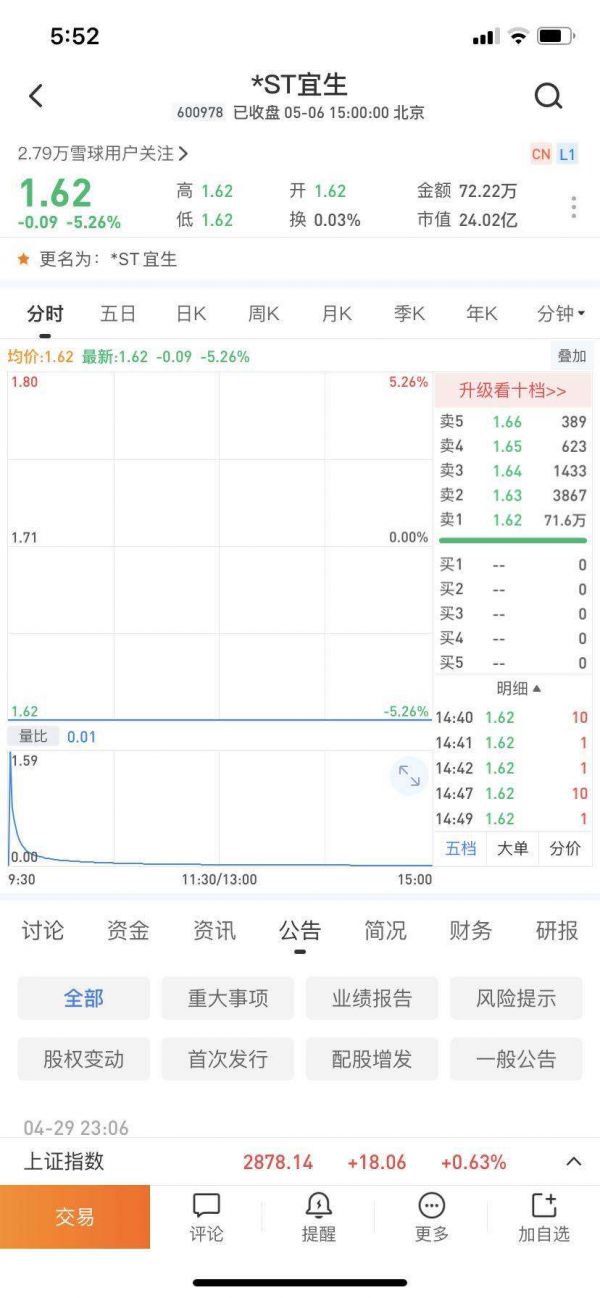Viewport: 600px width, 1298px height.
Task: Tap the orange 交易 trade button
Action: point(75,1217)
